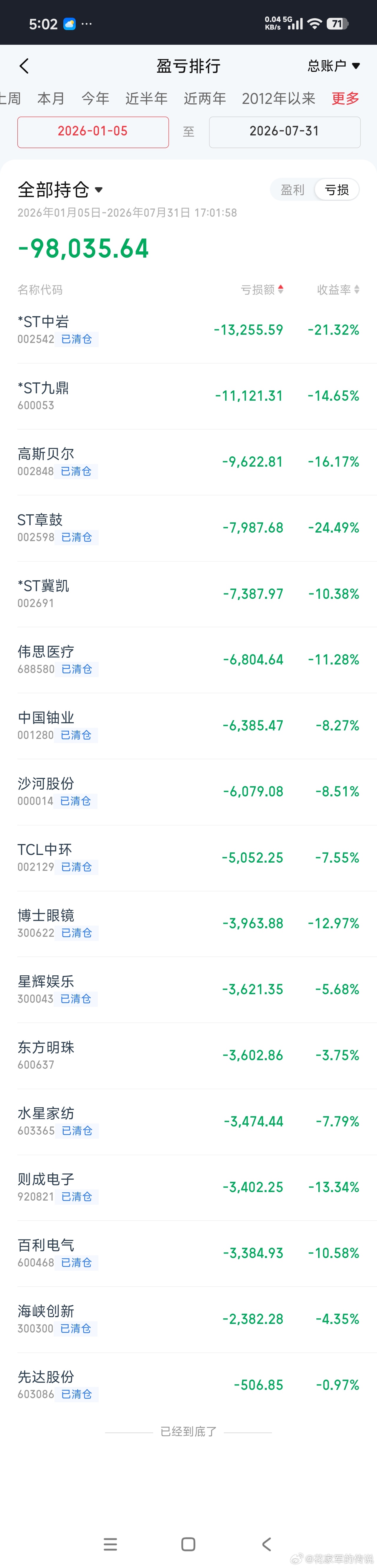377x1568 pixels.
Task: Open the 高斯贝尔 stock row
Action: coord(188,462)
